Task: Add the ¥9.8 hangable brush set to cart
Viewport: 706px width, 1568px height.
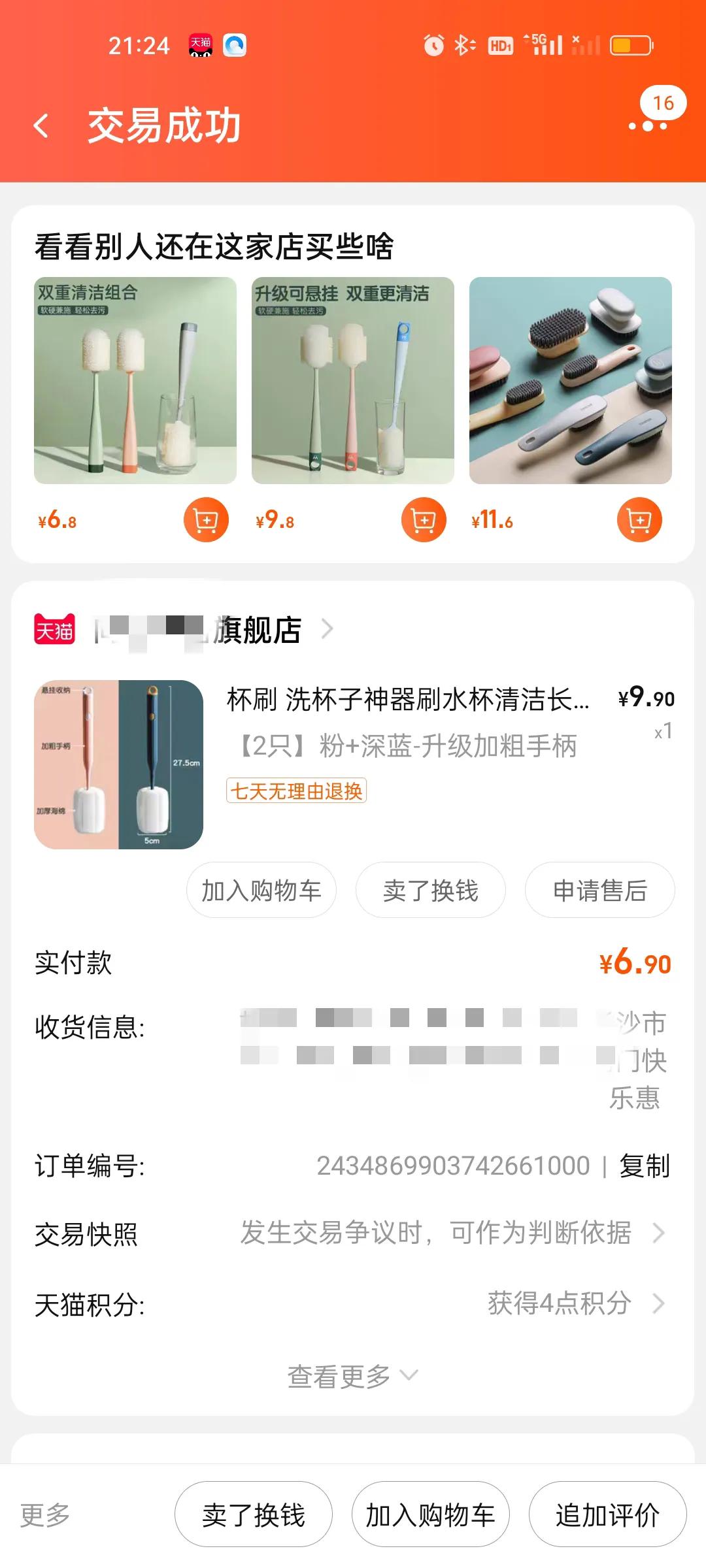Action: tap(425, 518)
